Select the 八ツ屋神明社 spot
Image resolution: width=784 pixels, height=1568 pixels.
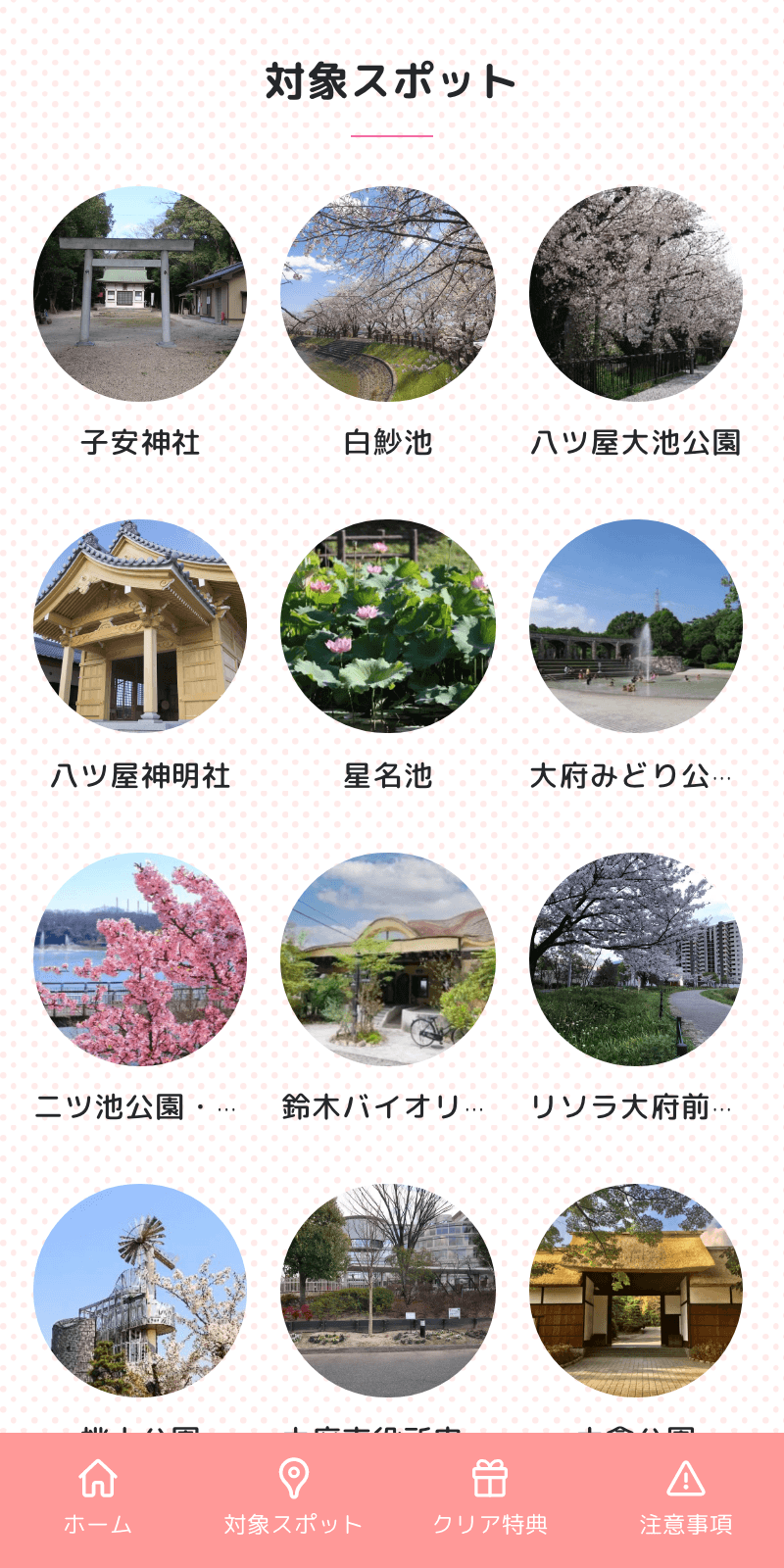click(x=140, y=627)
